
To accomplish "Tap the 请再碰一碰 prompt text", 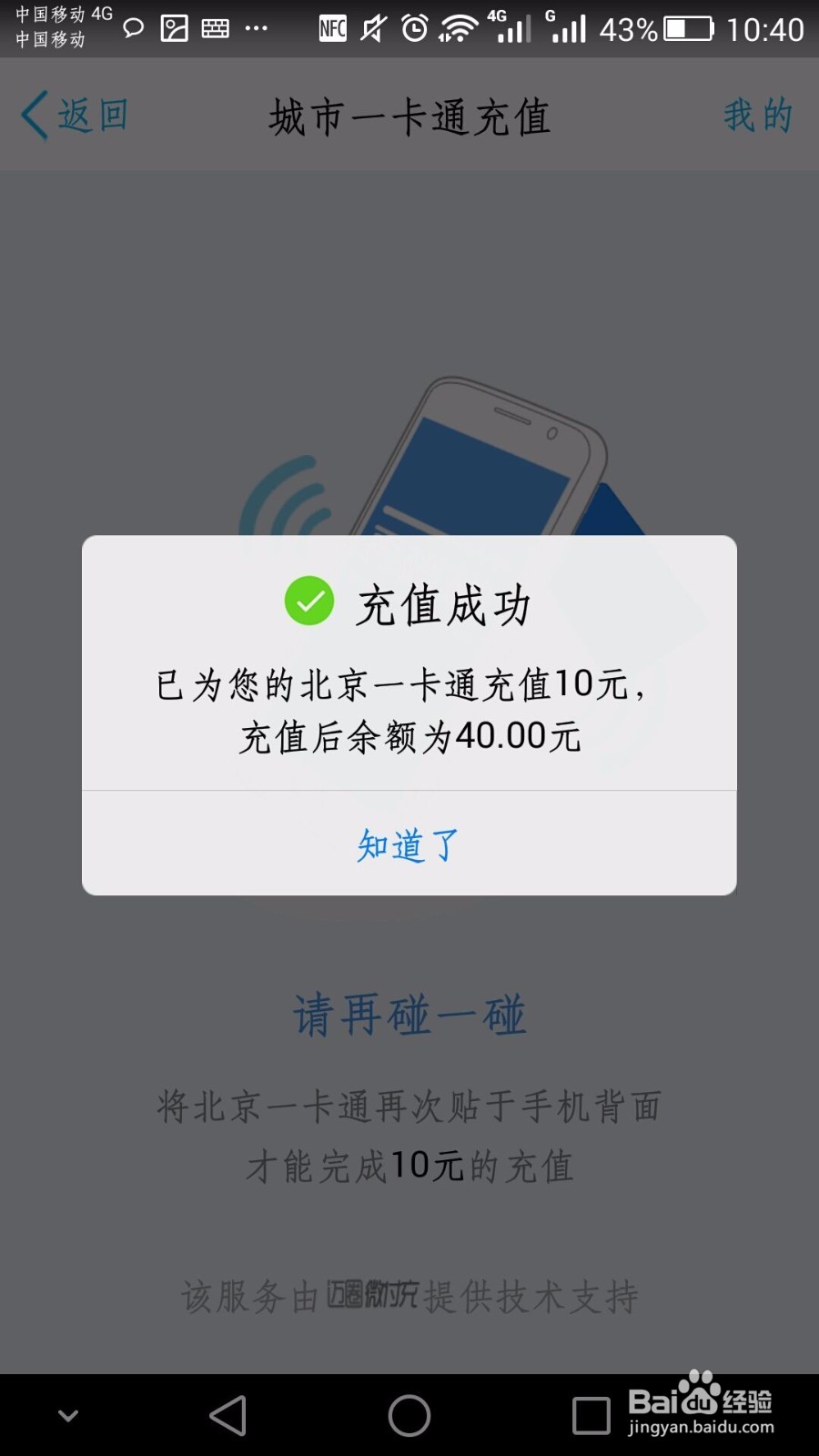I will coord(409,1012).
